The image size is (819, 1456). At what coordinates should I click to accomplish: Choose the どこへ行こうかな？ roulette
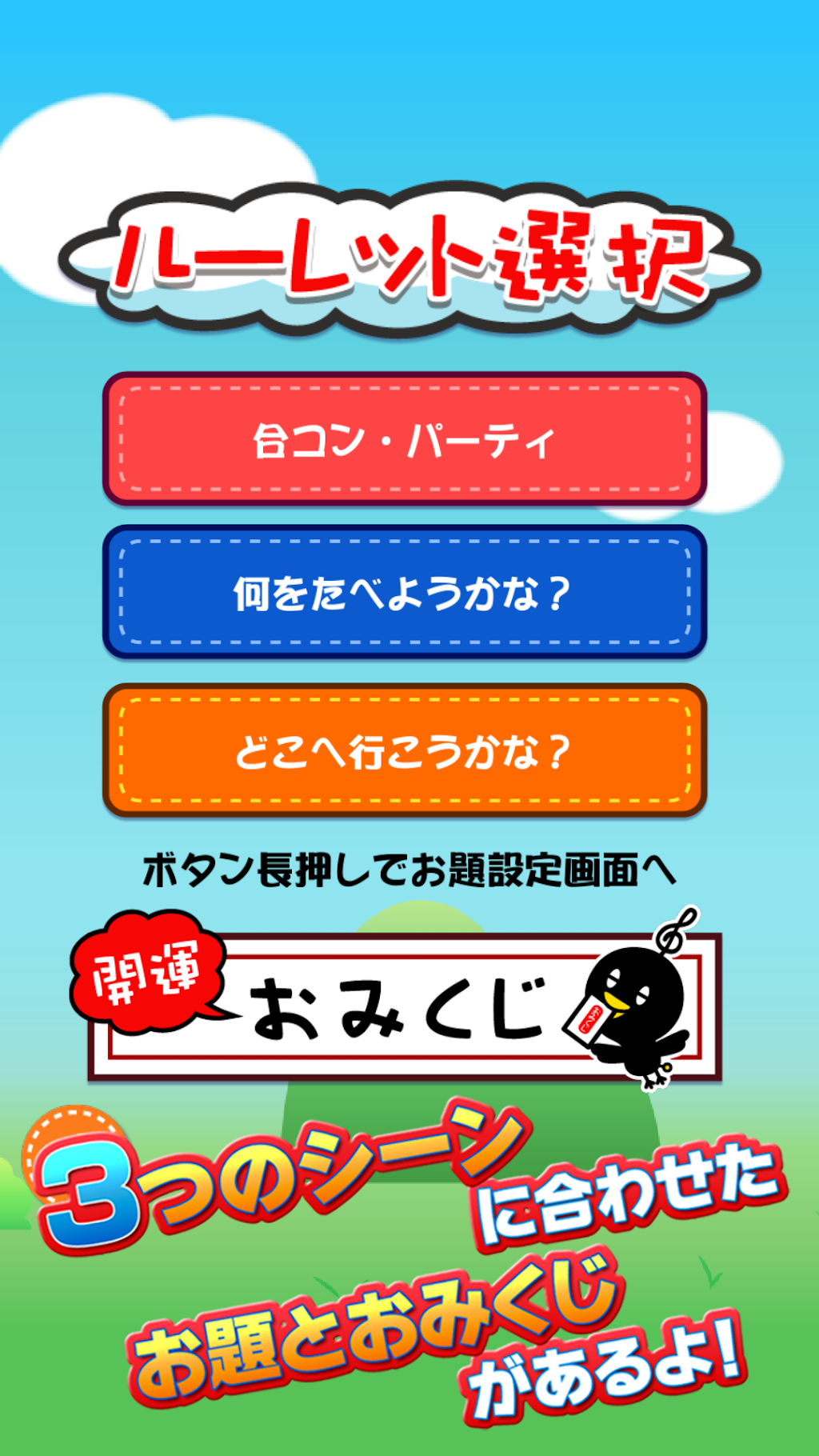tap(404, 750)
